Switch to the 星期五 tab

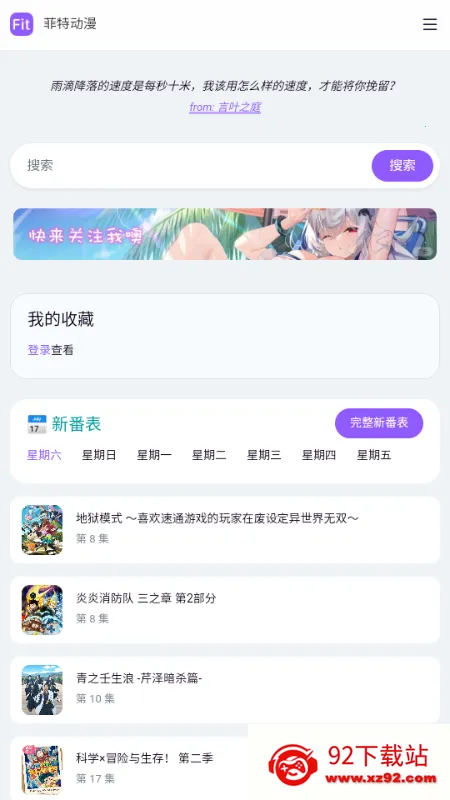coord(374,455)
